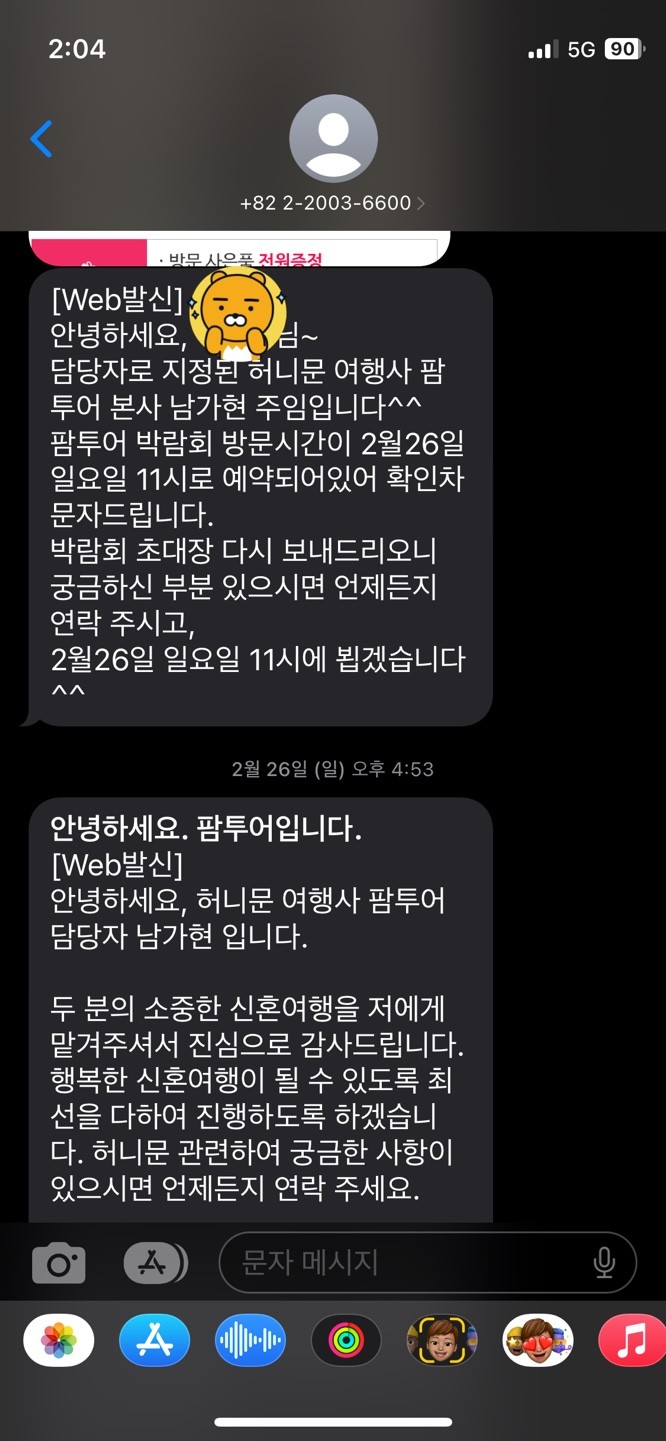Toggle the iMessage apps drawer
The width and height of the screenshot is (666, 1441).
click(x=155, y=1263)
